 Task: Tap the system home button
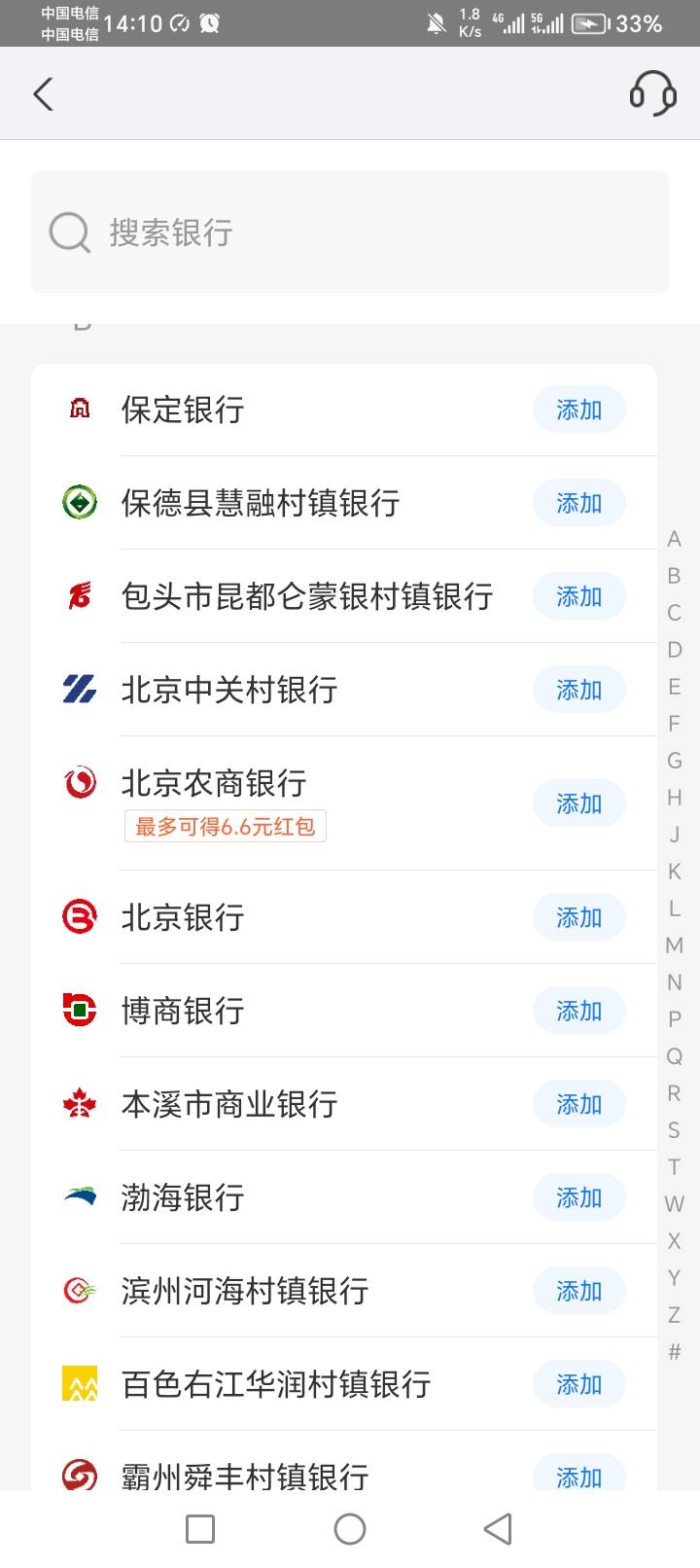click(350, 1529)
